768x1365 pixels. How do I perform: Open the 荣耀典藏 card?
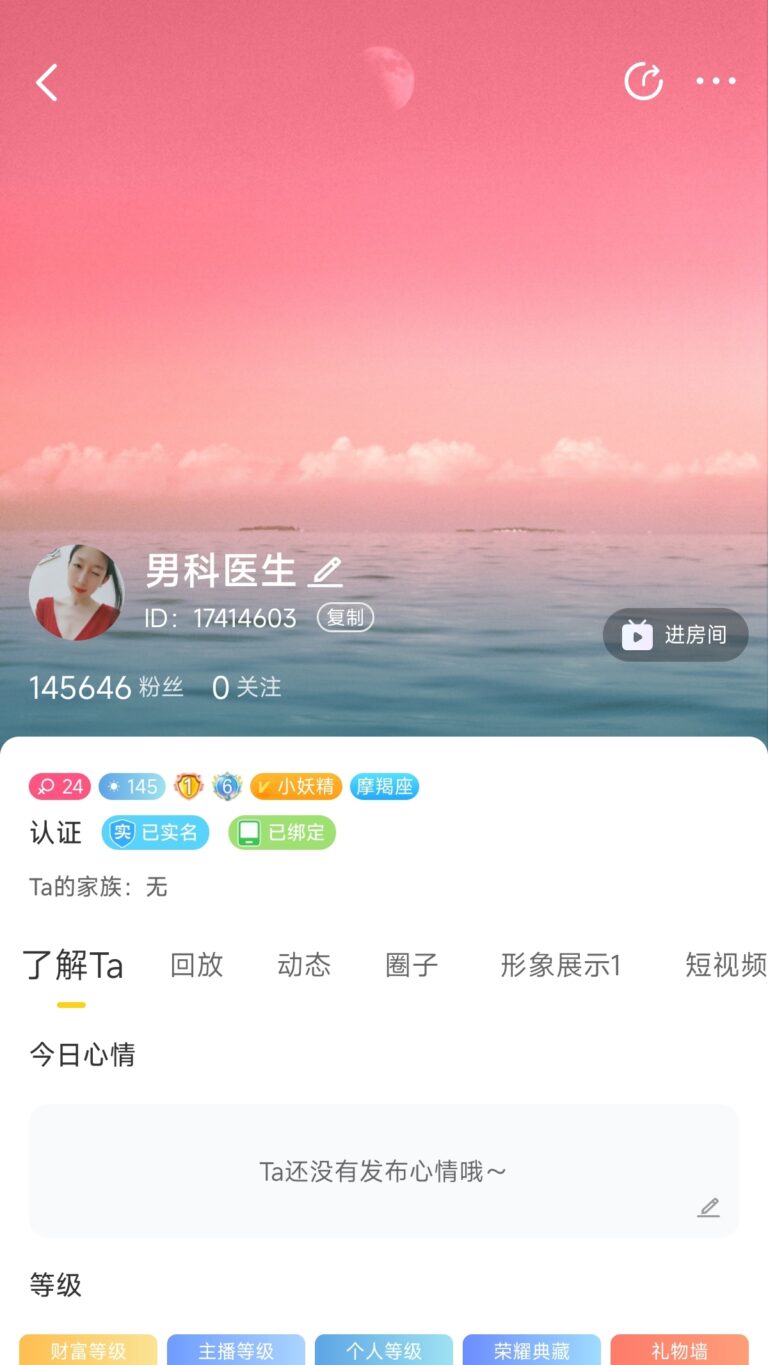pyautogui.click(x=532, y=1350)
